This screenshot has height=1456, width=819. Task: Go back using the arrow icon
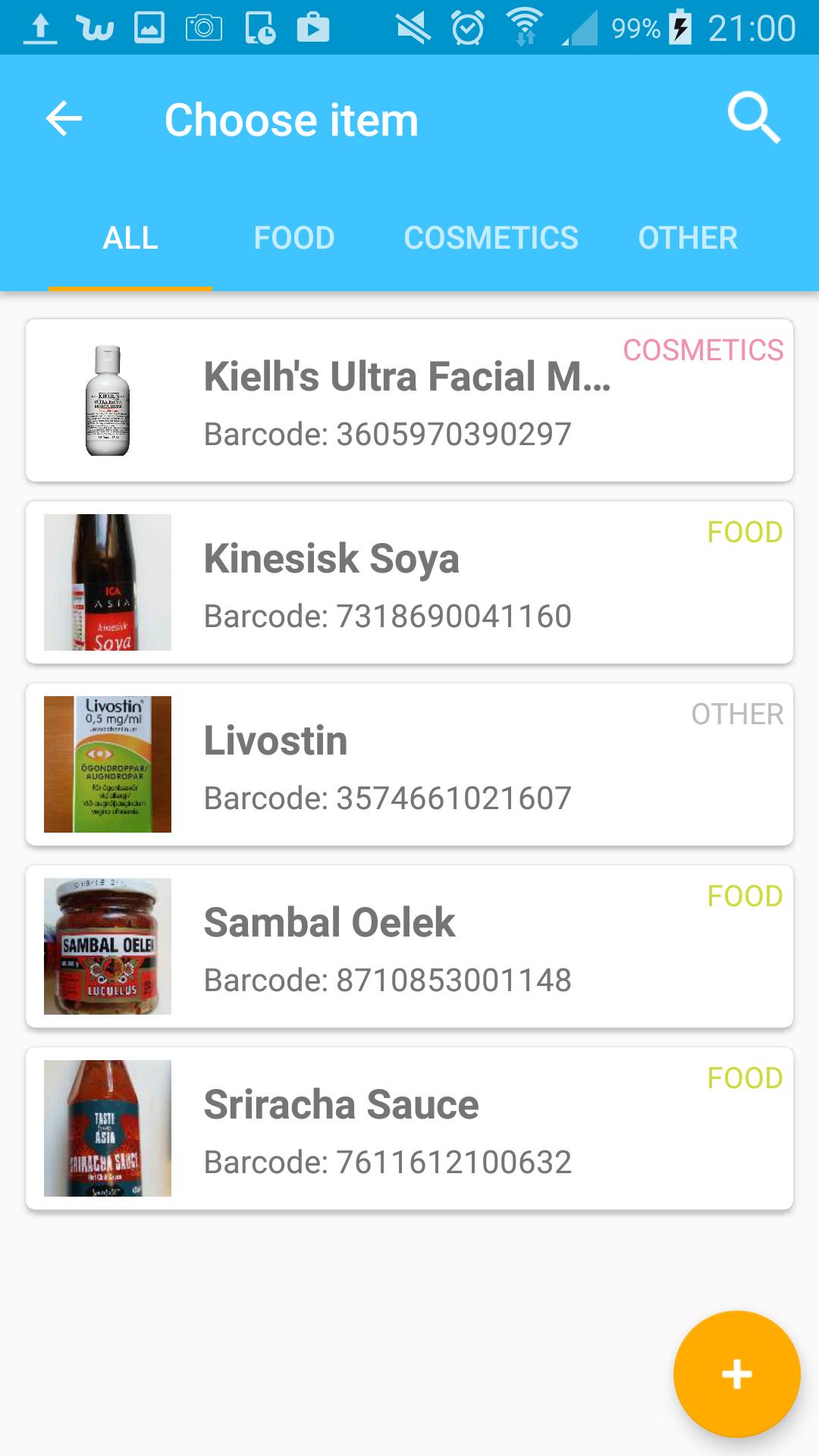click(x=64, y=119)
